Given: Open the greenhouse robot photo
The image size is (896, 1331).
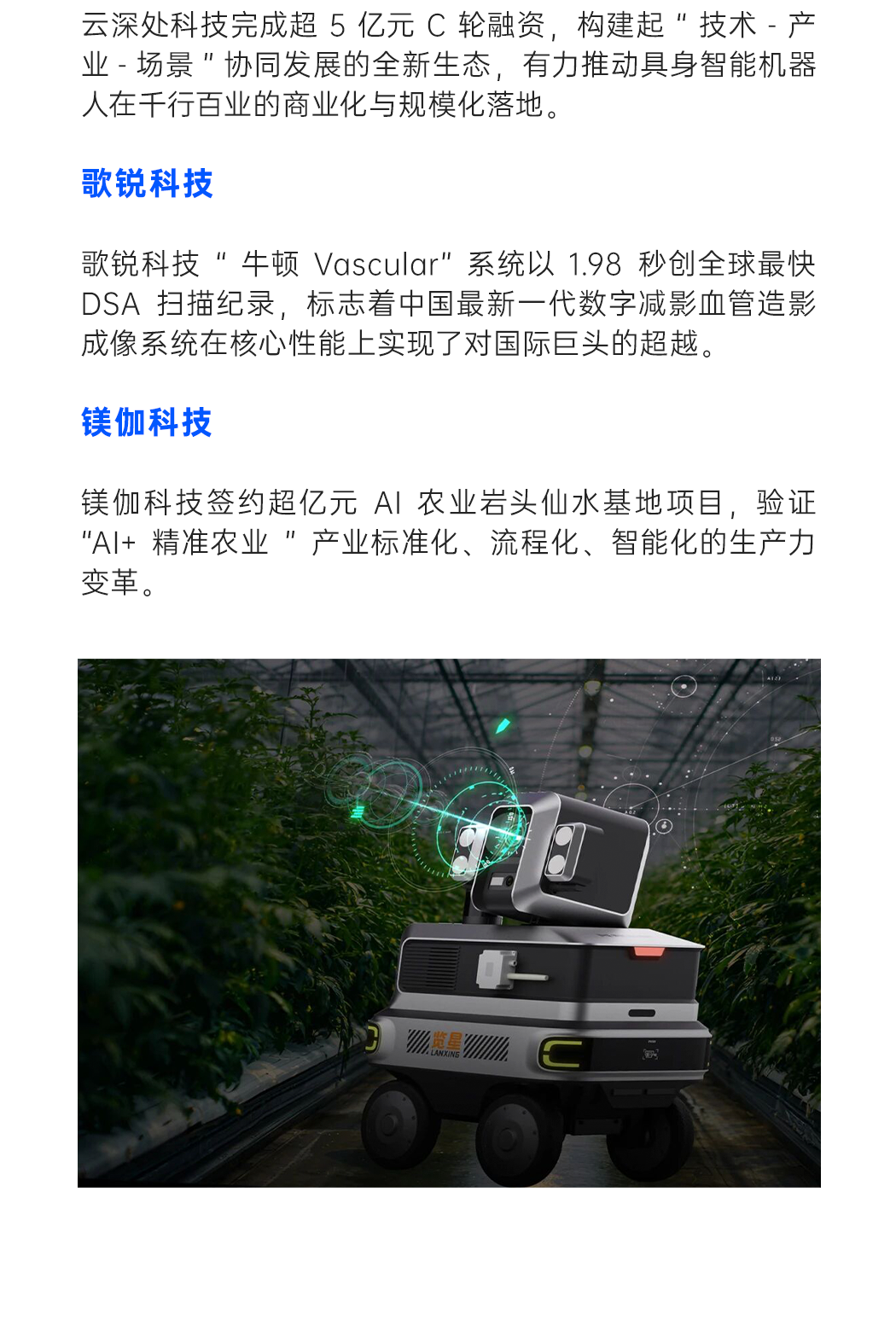Looking at the screenshot, I should (449, 922).
